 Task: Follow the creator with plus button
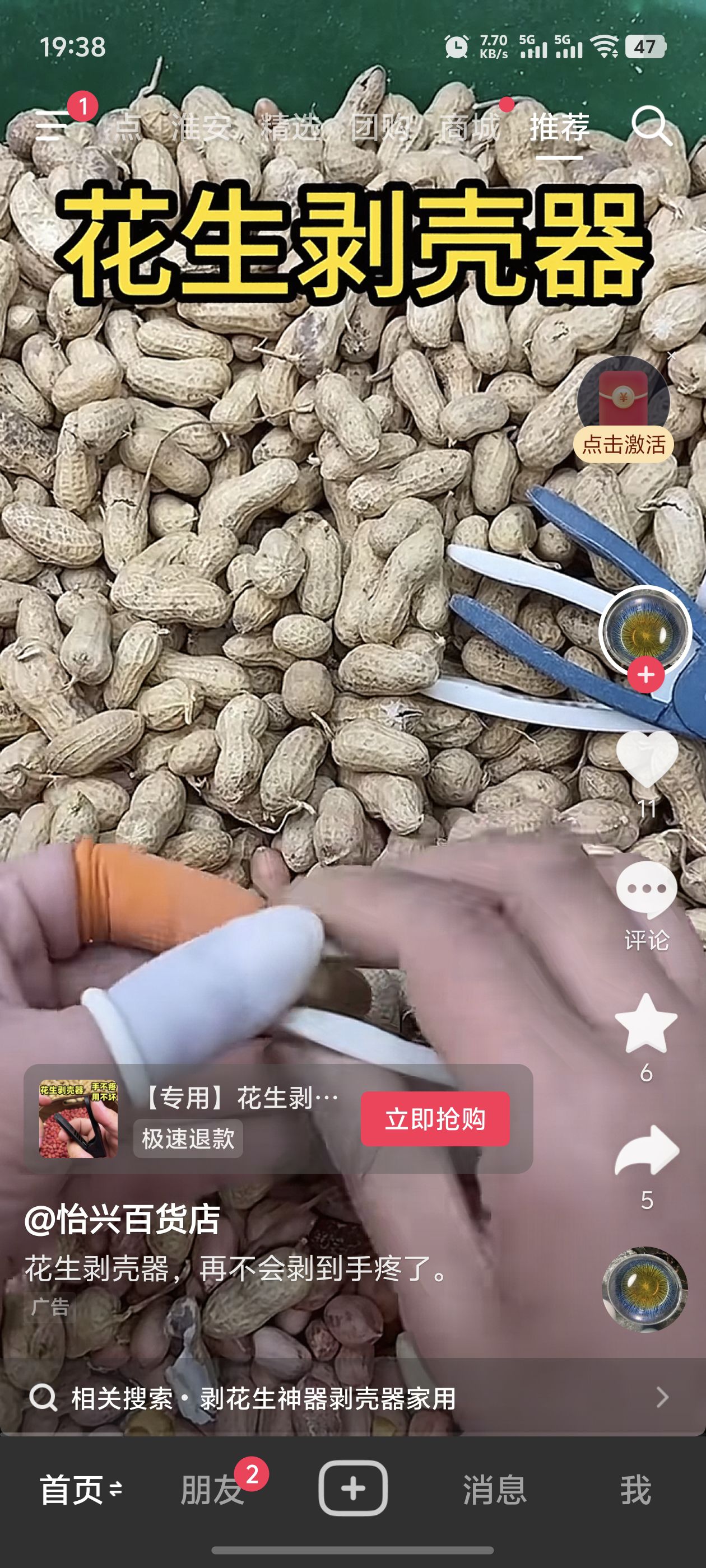(x=645, y=675)
